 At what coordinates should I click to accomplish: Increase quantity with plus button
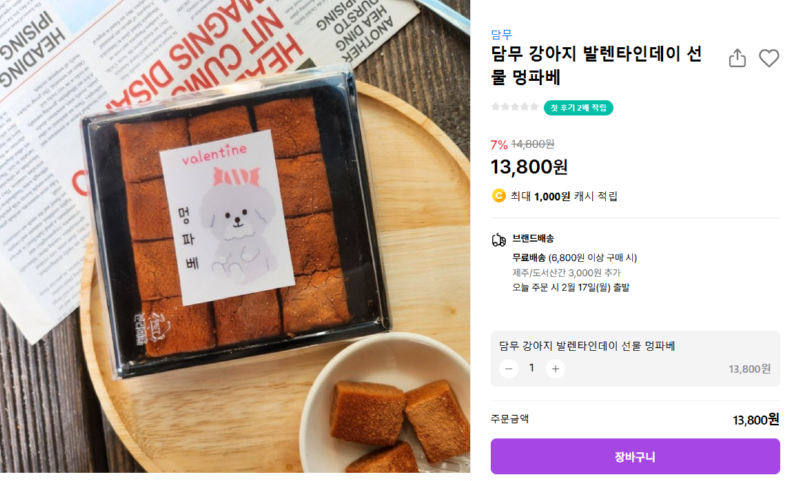click(555, 368)
